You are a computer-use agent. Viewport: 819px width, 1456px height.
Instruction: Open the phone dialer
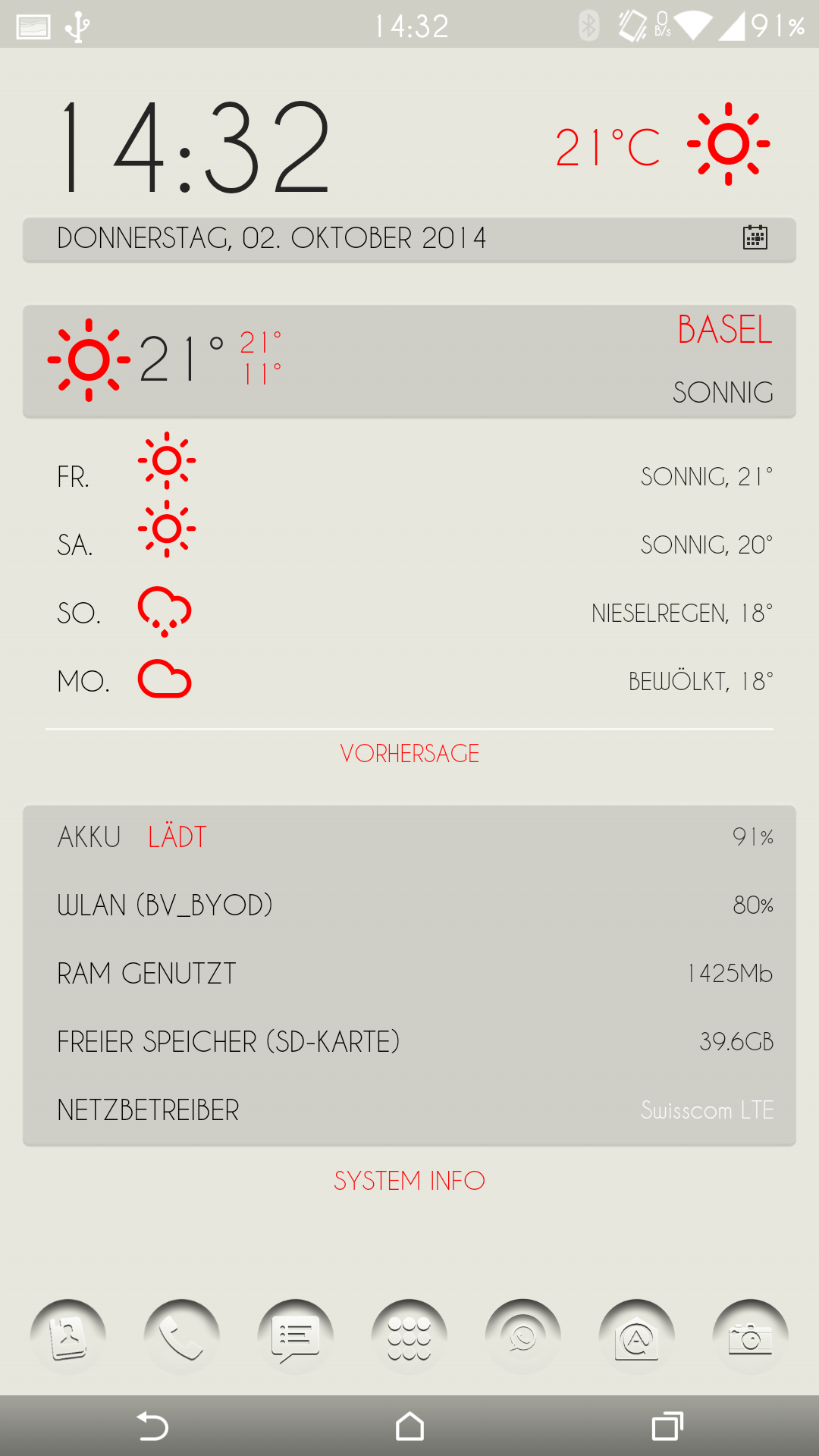coord(182,1337)
